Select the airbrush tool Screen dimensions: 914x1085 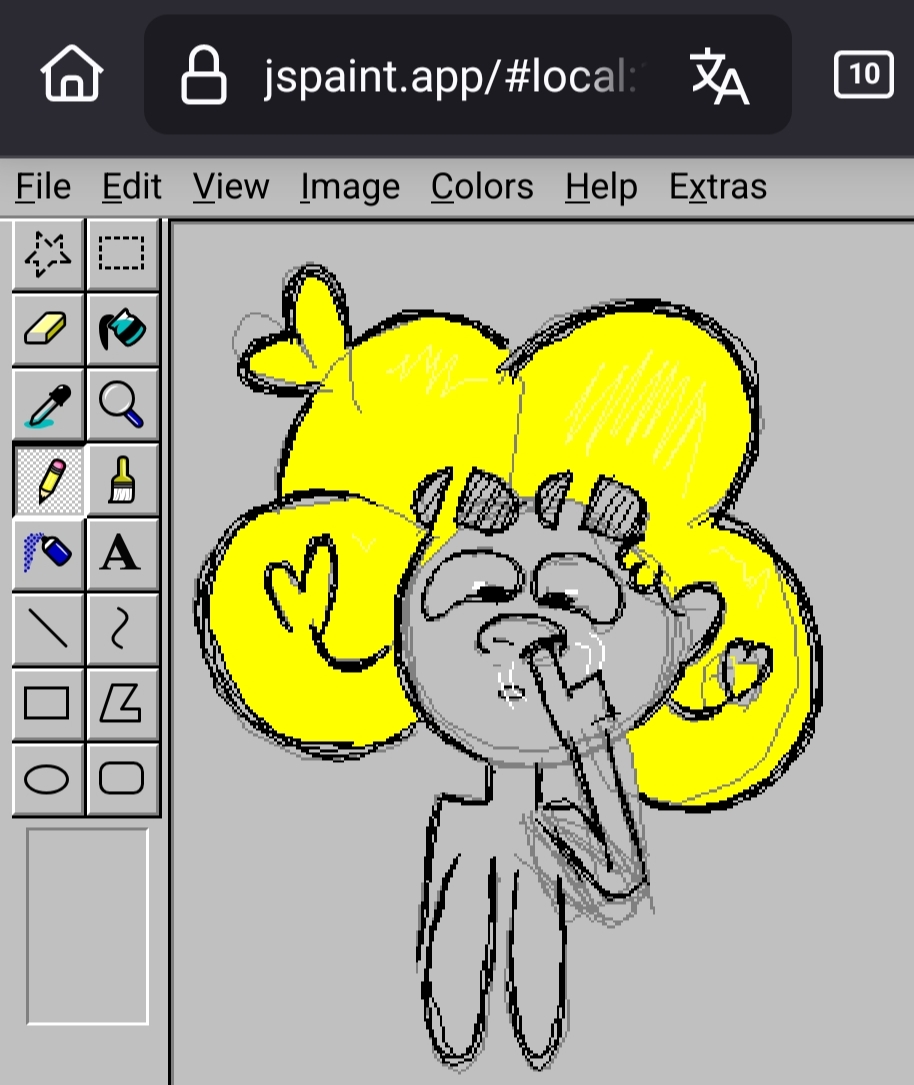pos(48,554)
